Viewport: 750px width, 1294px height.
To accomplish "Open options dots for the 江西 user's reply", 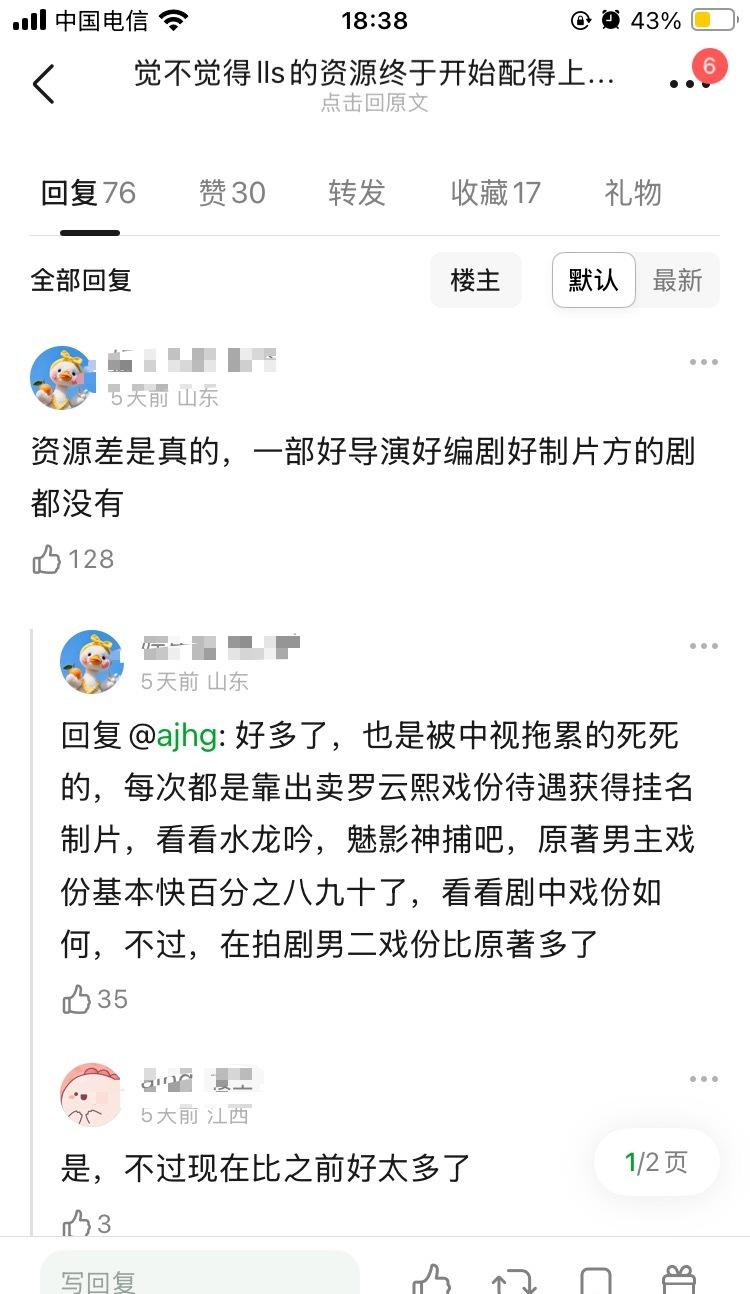I will pyautogui.click(x=703, y=1079).
